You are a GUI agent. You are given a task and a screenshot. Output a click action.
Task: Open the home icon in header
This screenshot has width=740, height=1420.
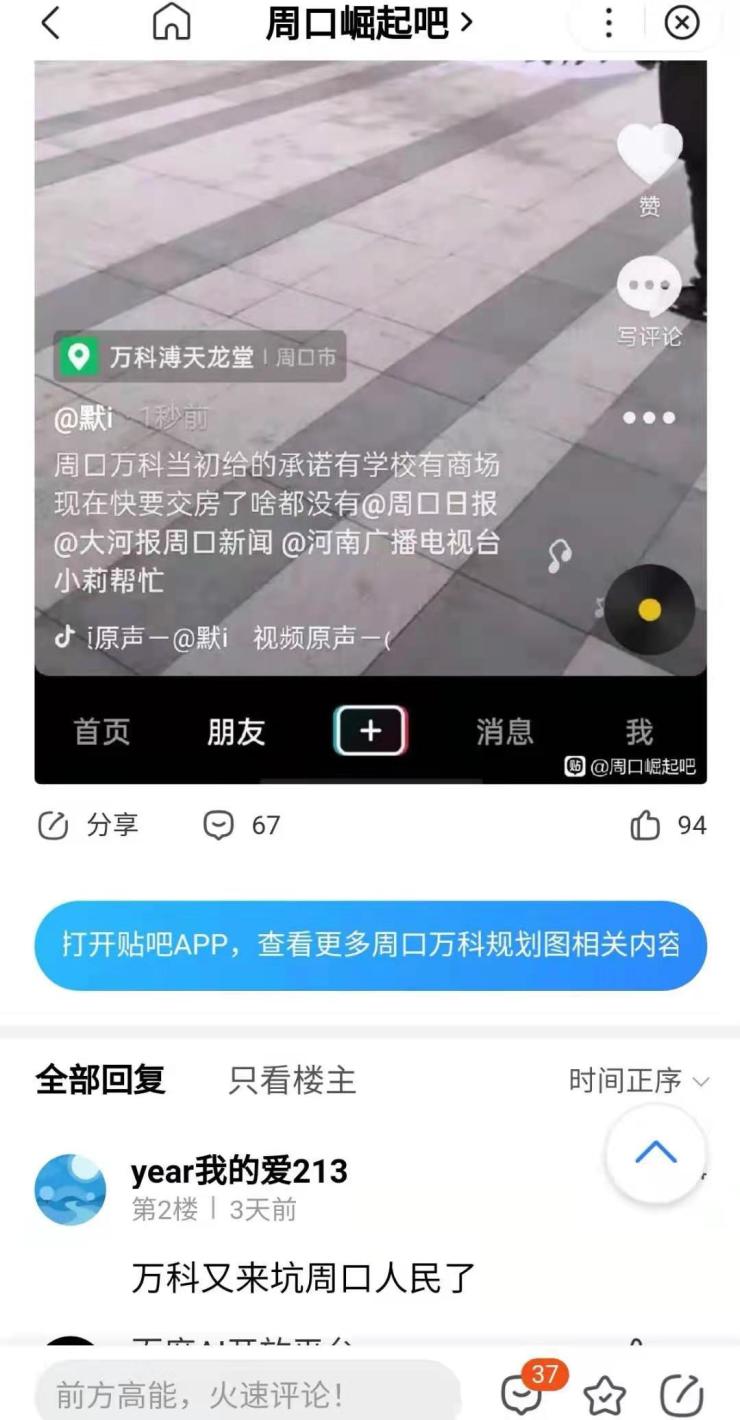pyautogui.click(x=171, y=23)
